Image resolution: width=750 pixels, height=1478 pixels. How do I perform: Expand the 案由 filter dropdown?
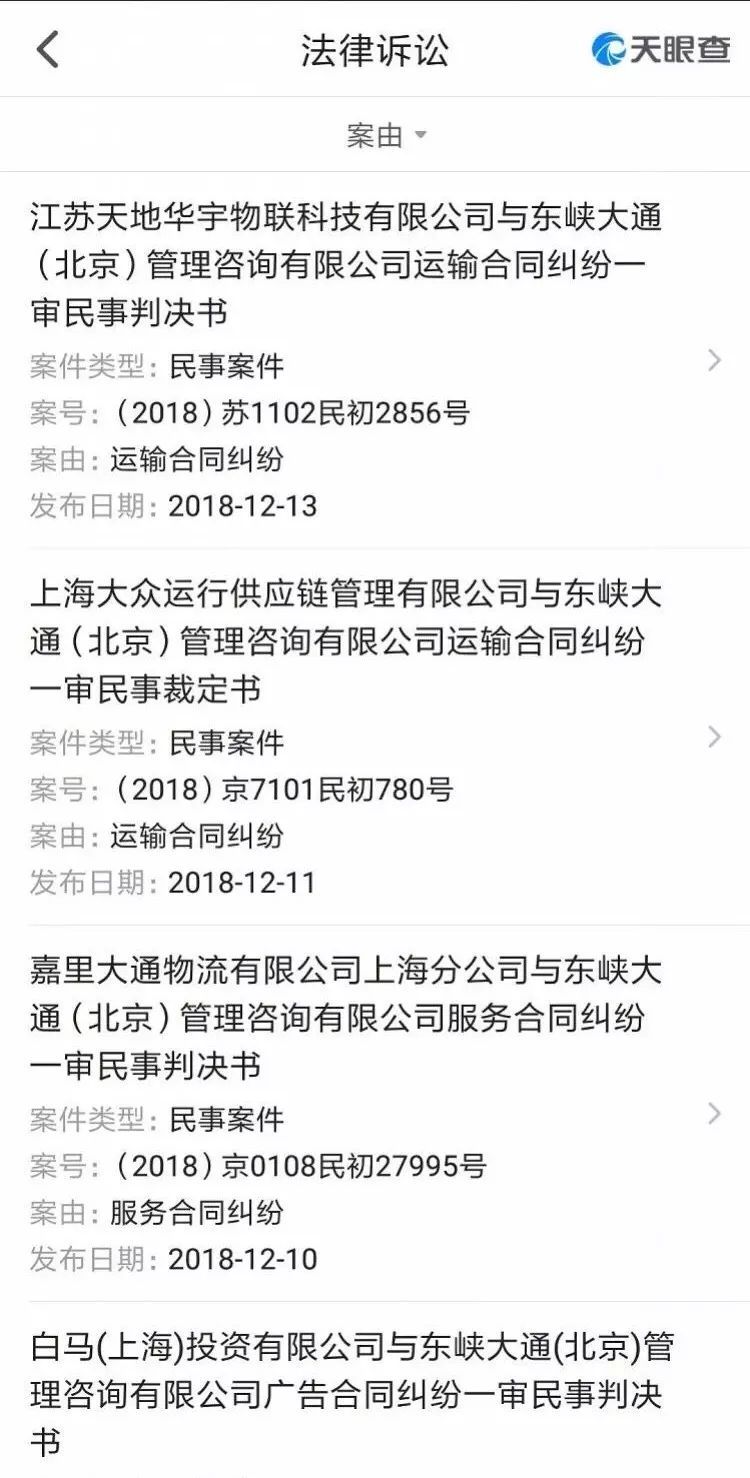386,135
